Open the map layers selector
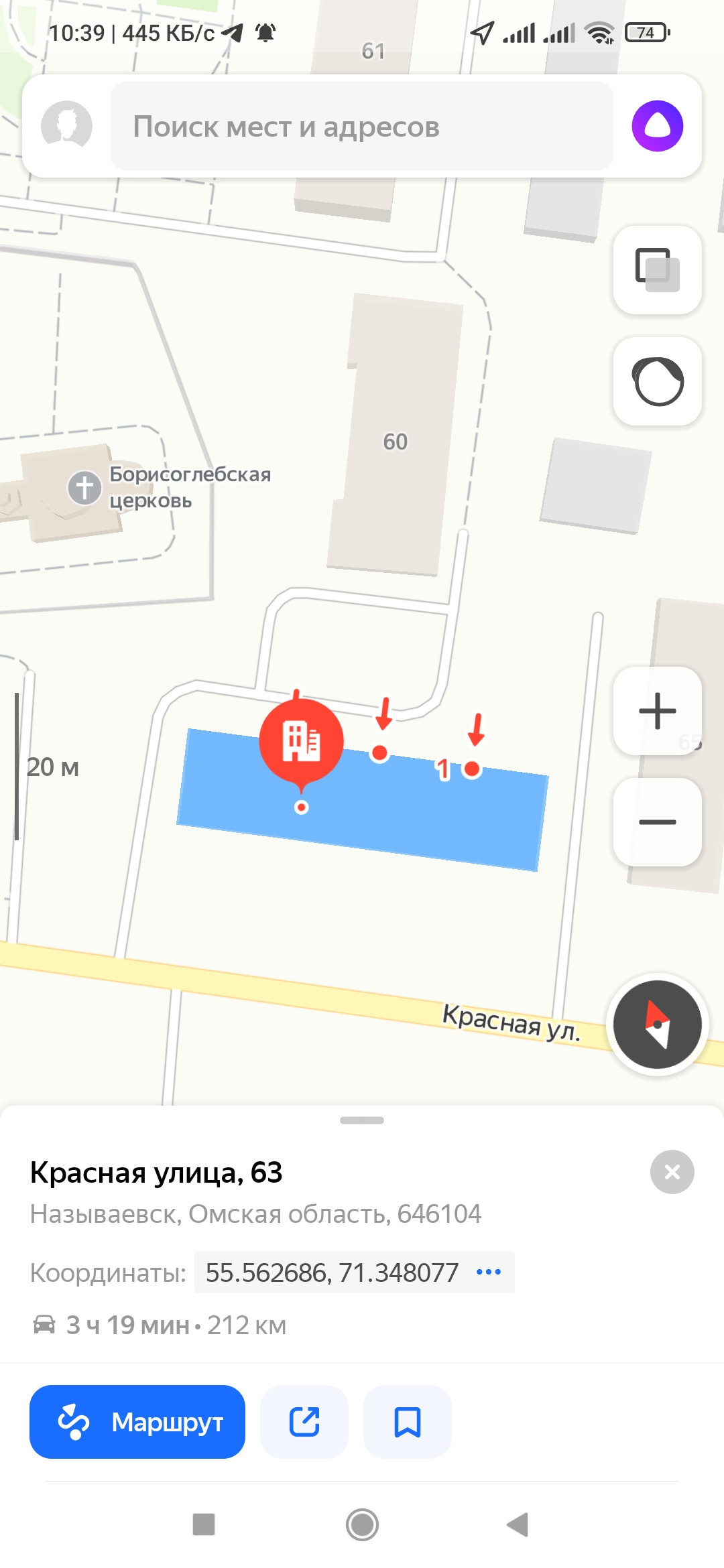Screen dimensions: 724x1568 (x=657, y=270)
